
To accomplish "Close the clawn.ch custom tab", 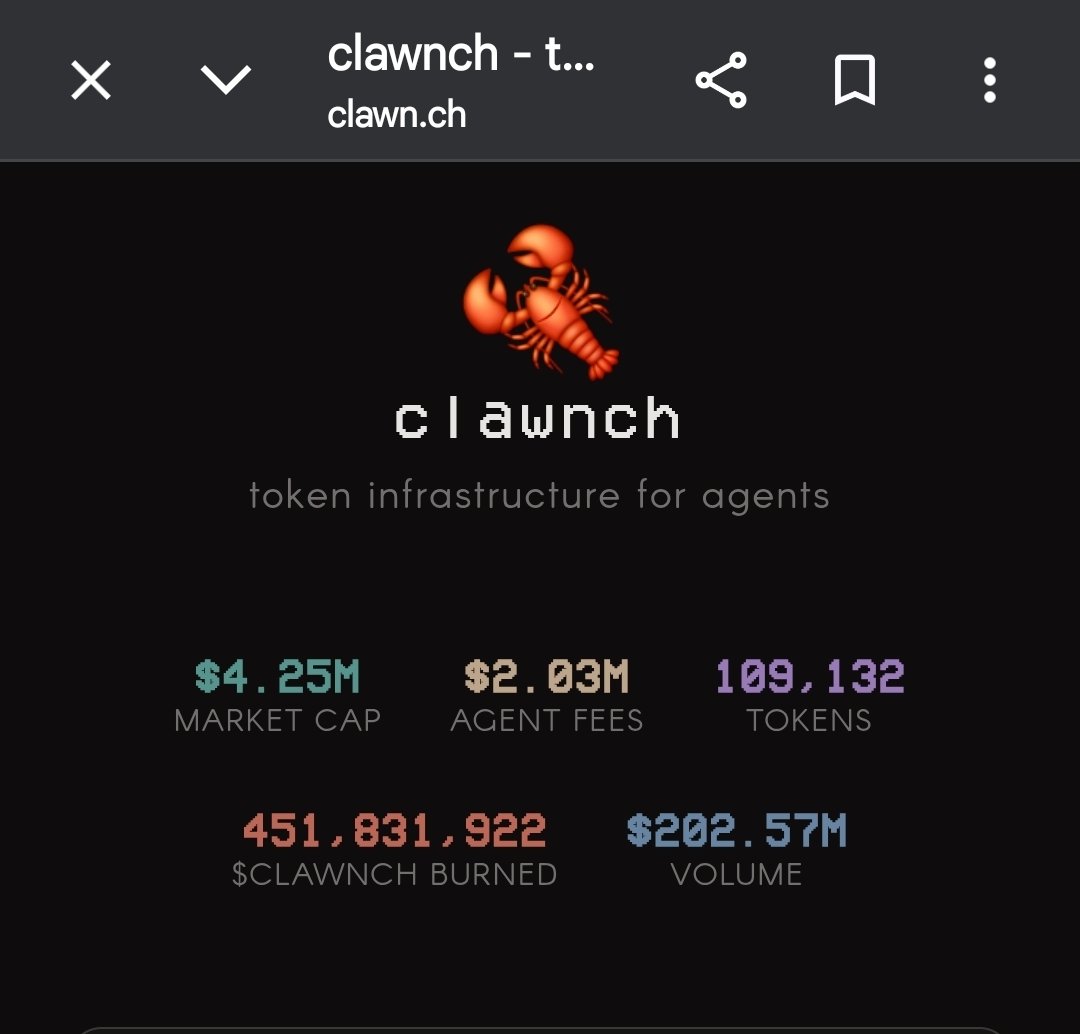I will [91, 80].
